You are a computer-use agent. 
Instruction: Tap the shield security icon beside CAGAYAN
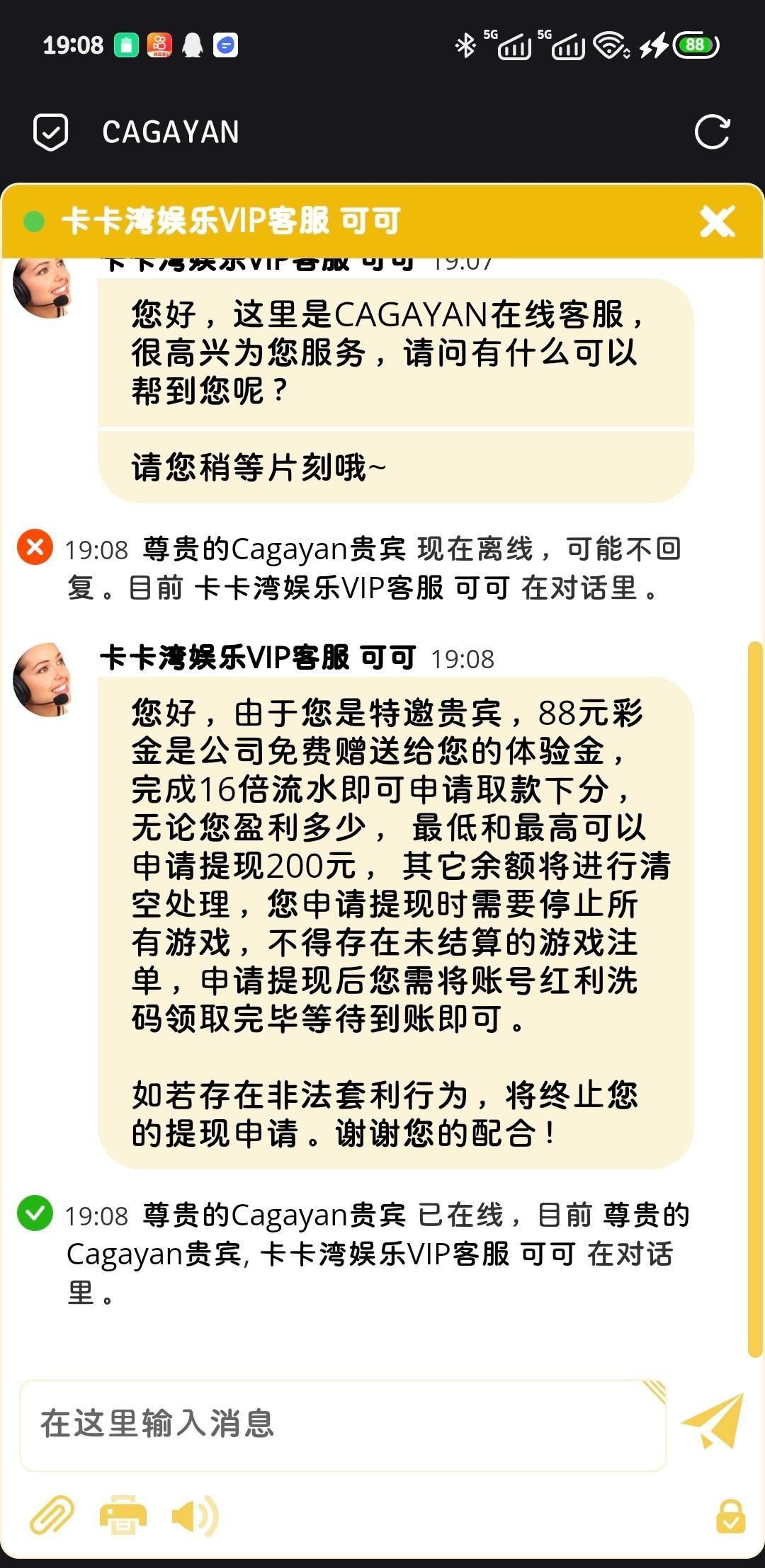(x=51, y=132)
